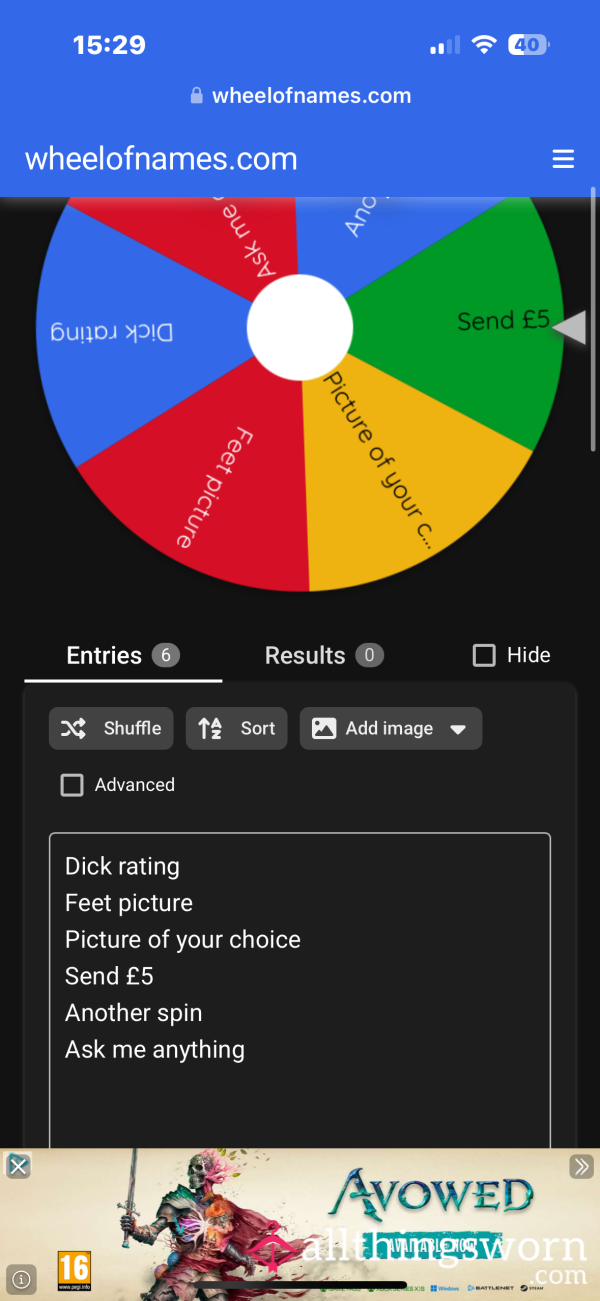
Task: Close the Avowed ad banner
Action: 18,1166
